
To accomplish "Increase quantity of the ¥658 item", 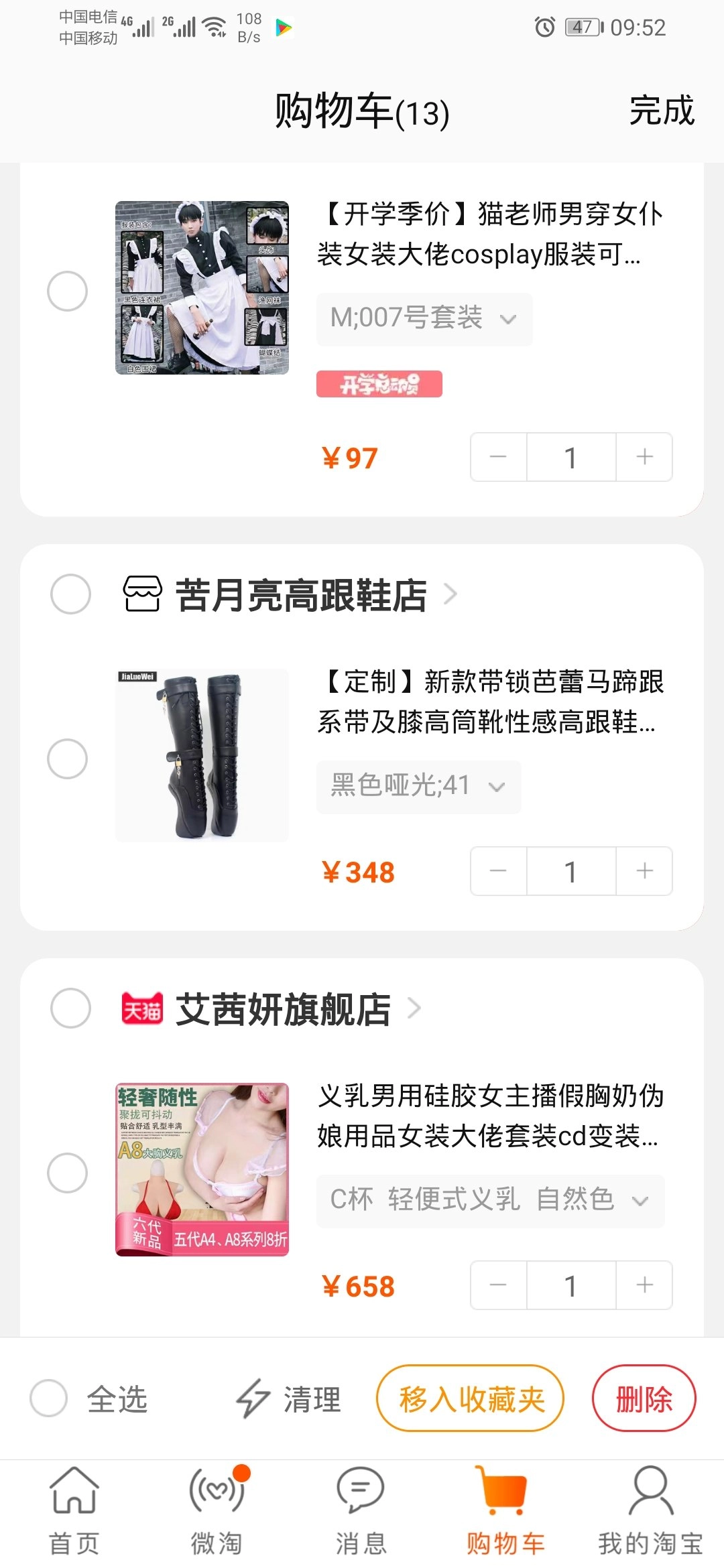I will (644, 1285).
